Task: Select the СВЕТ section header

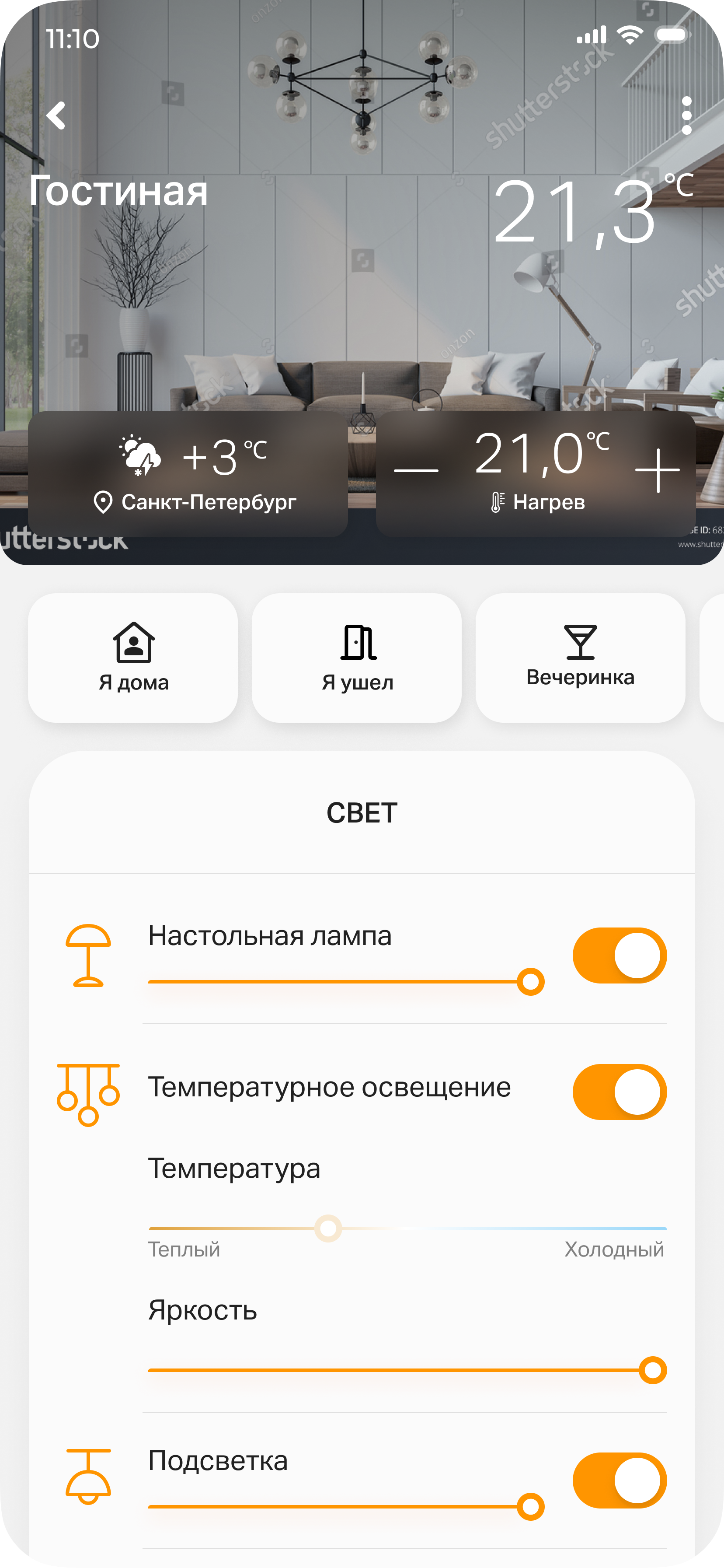Action: (362, 812)
